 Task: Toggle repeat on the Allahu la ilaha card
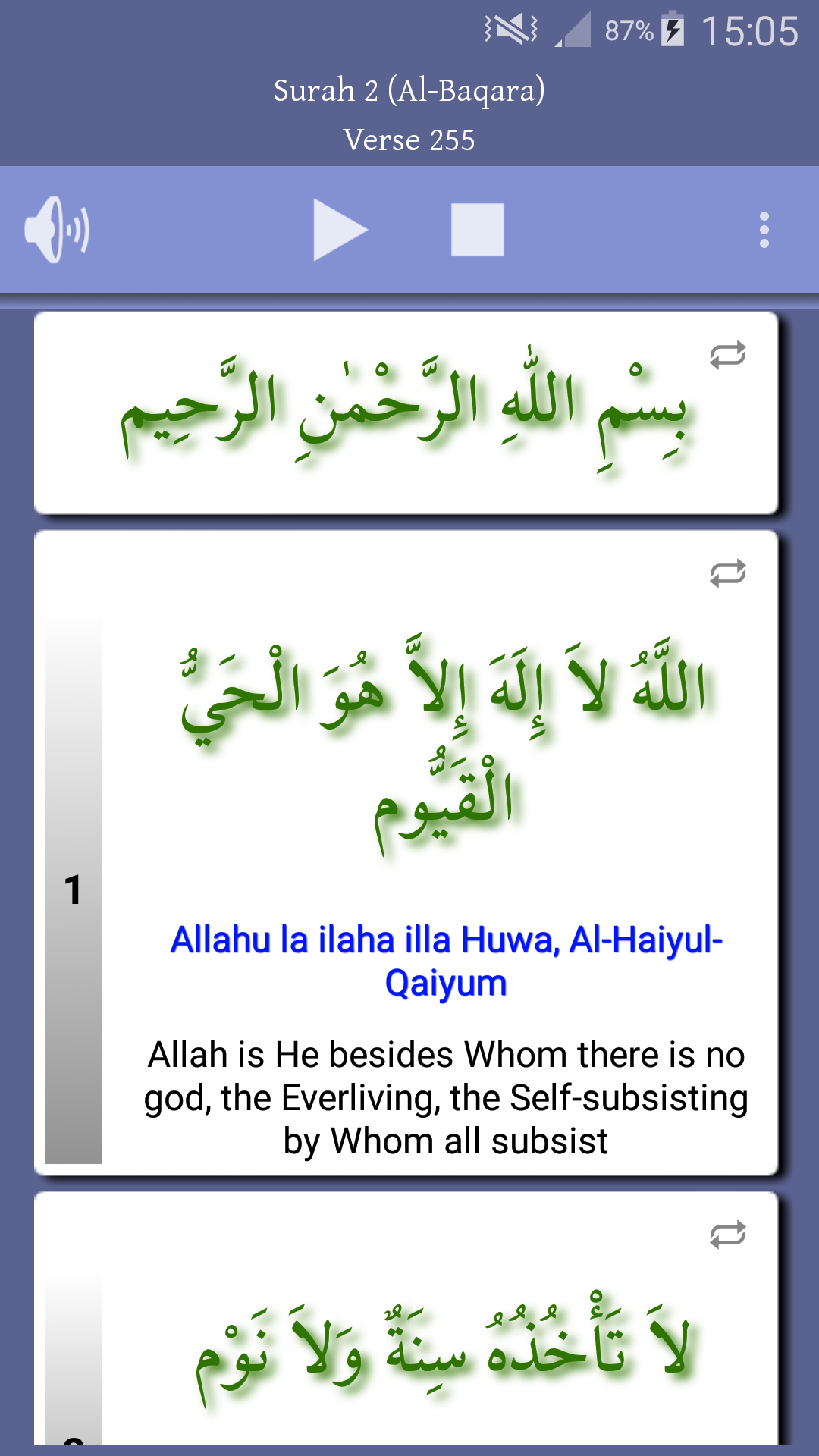coord(727,573)
